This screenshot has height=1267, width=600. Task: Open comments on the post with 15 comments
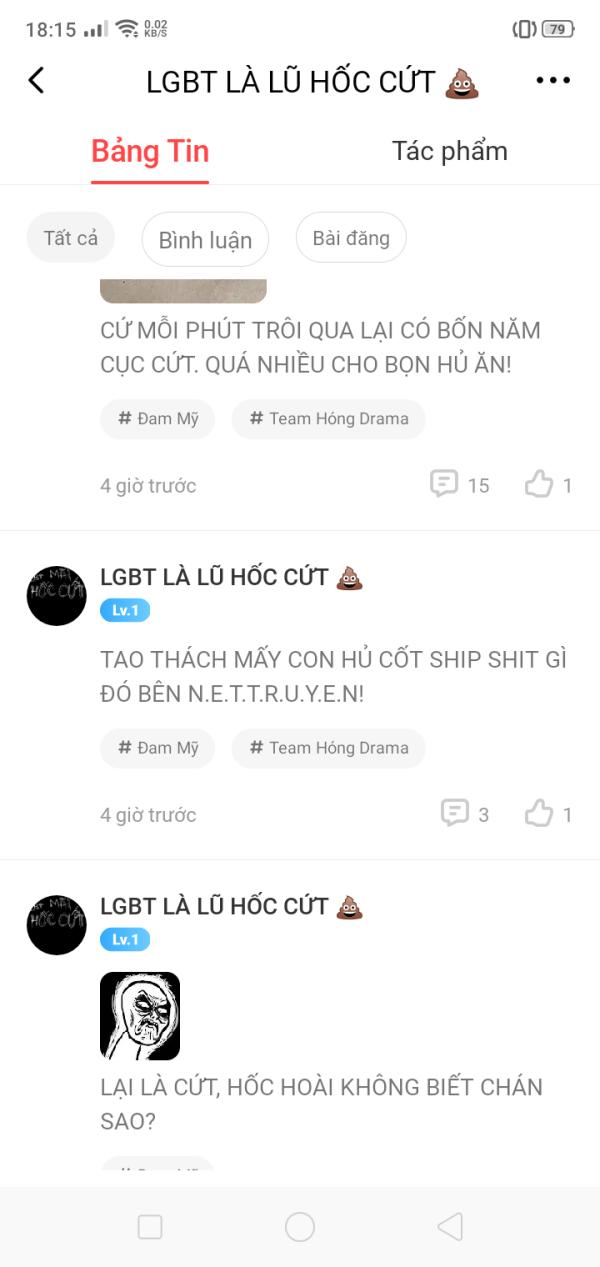pyautogui.click(x=460, y=485)
